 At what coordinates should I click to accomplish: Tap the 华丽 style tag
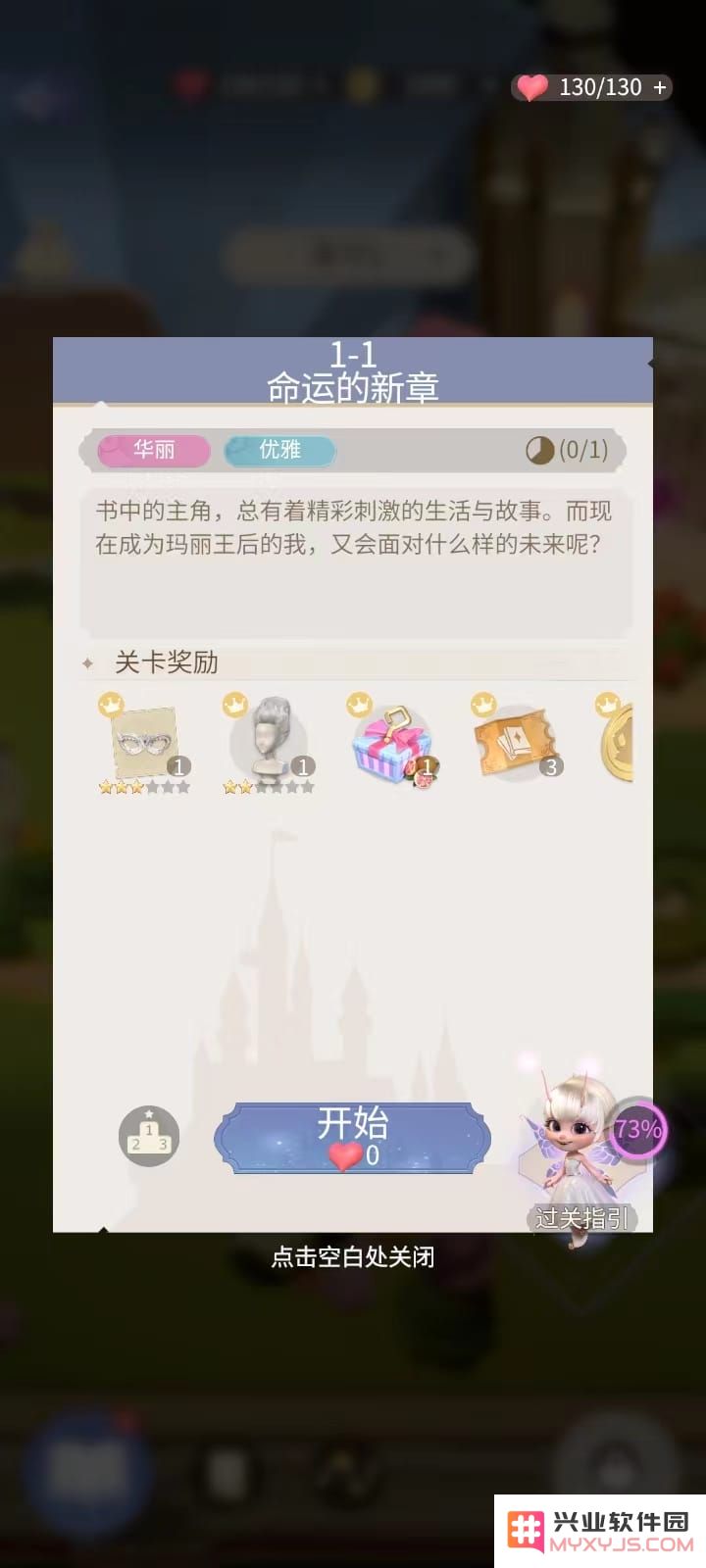(x=154, y=450)
